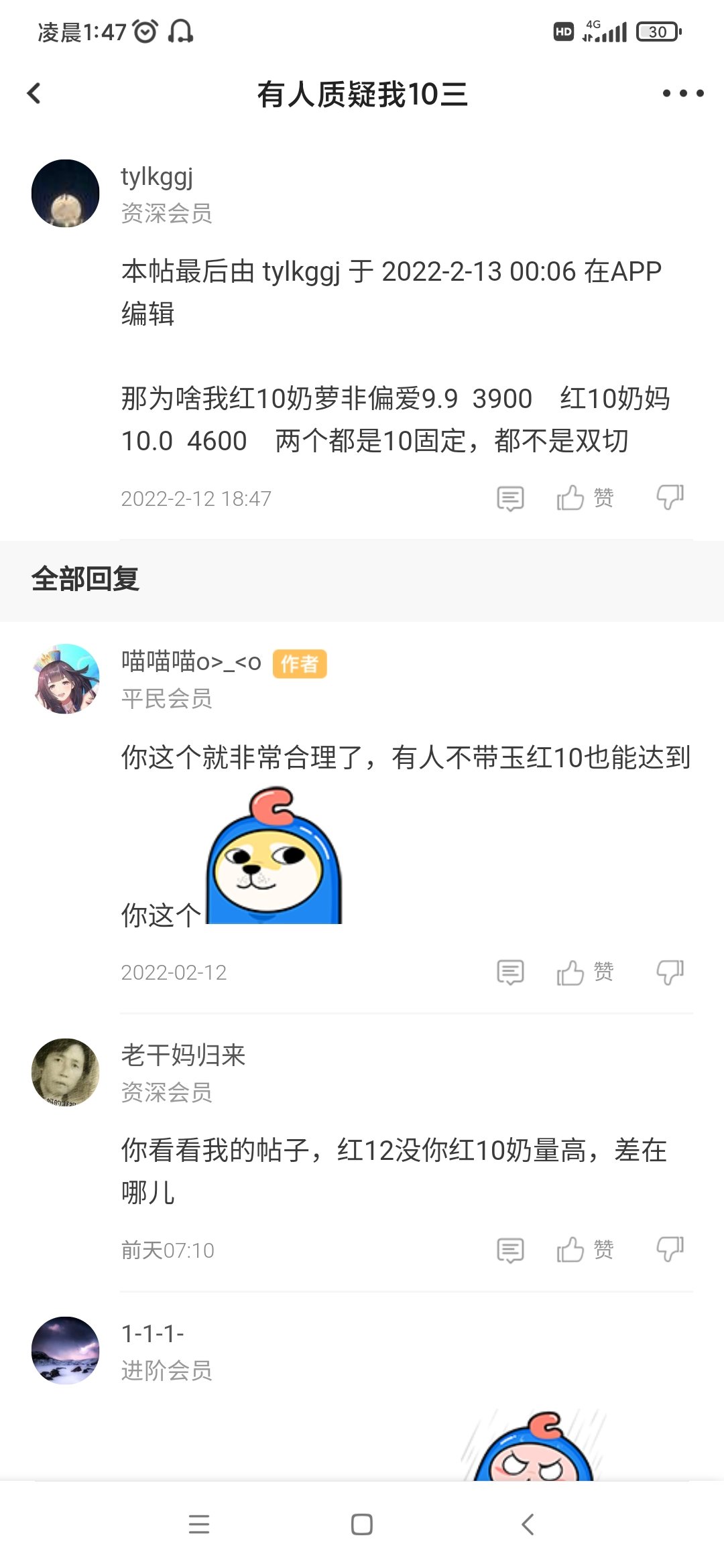Like the reply from 喵喵喵o>_<o
Viewport: 724px width, 1568px height.
coord(585,972)
